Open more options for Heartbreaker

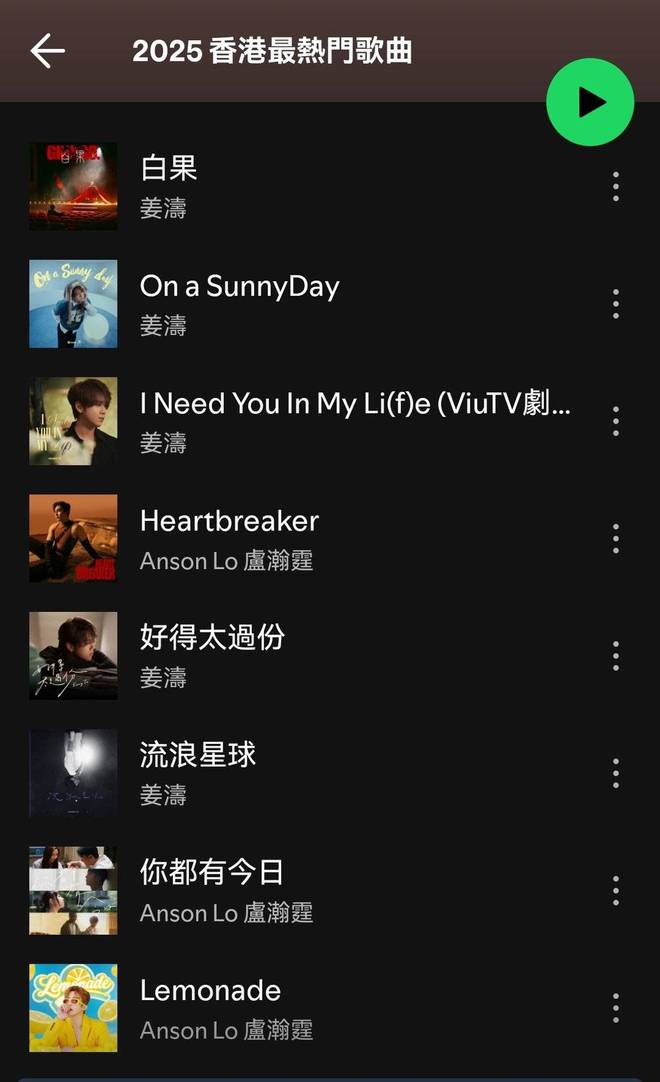[615, 539]
